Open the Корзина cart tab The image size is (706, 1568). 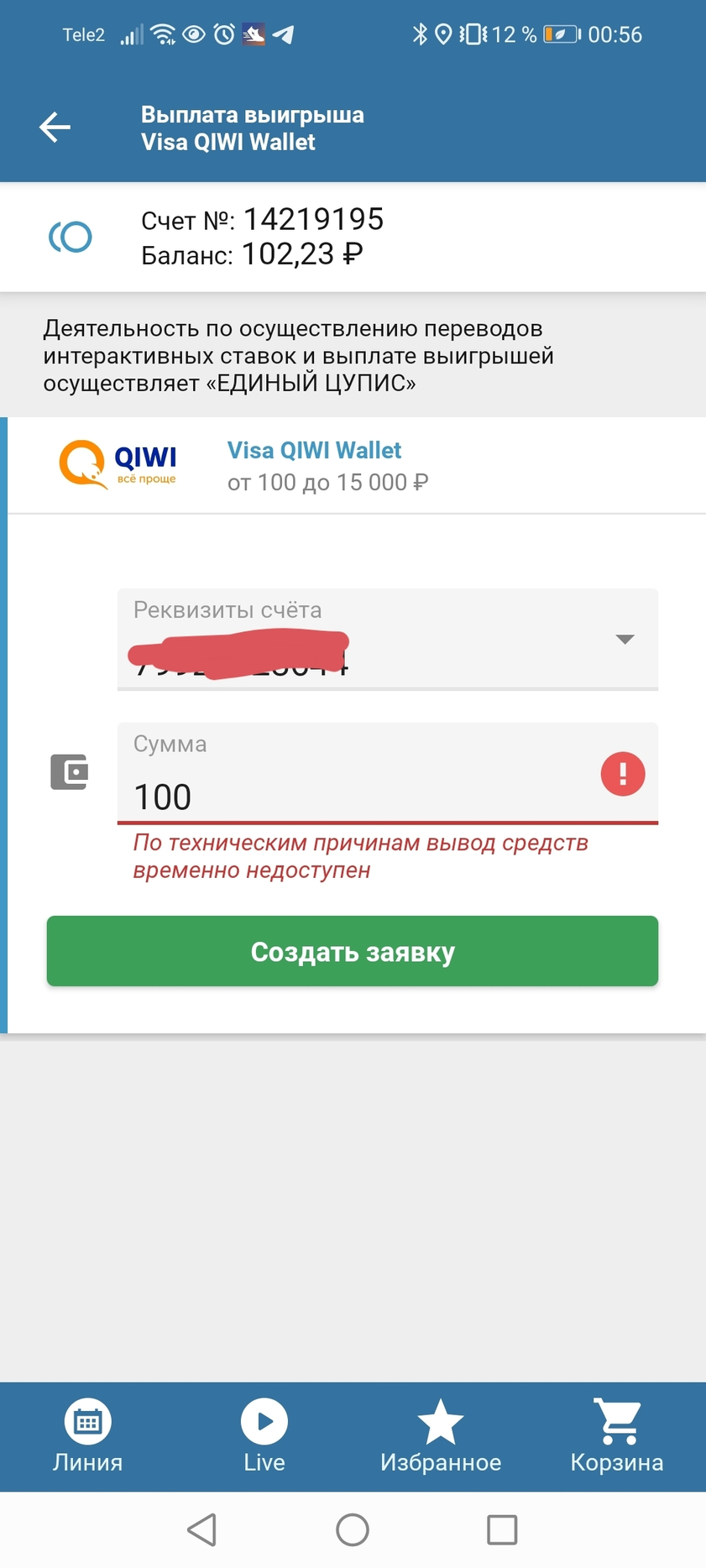click(x=617, y=1437)
